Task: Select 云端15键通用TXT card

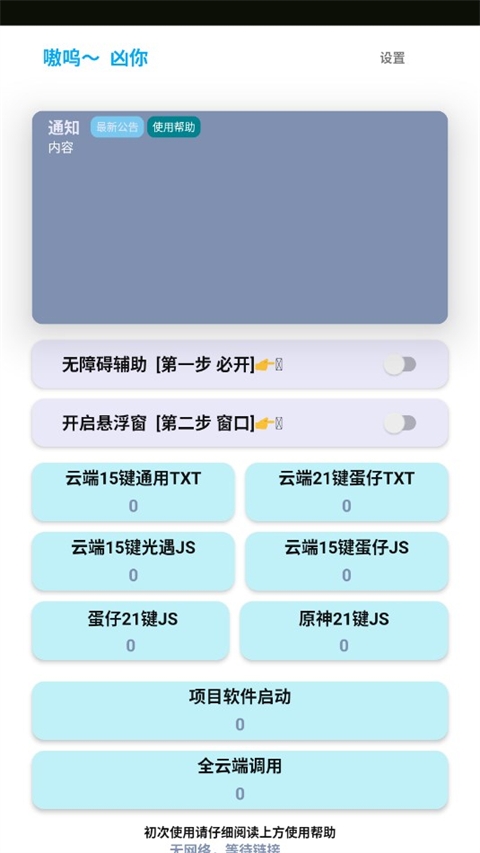Action: point(133,492)
